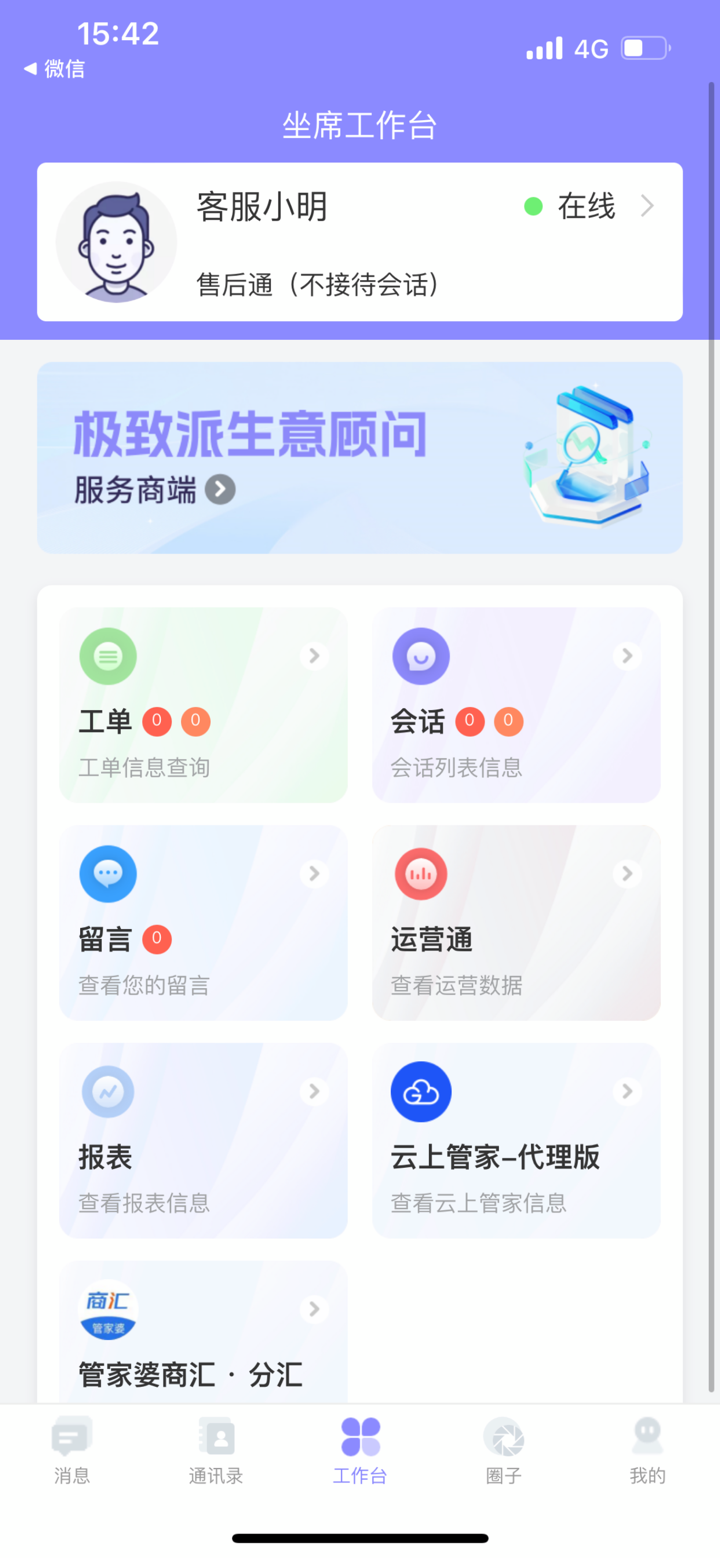Open the 工单 work order icon

coord(107,656)
